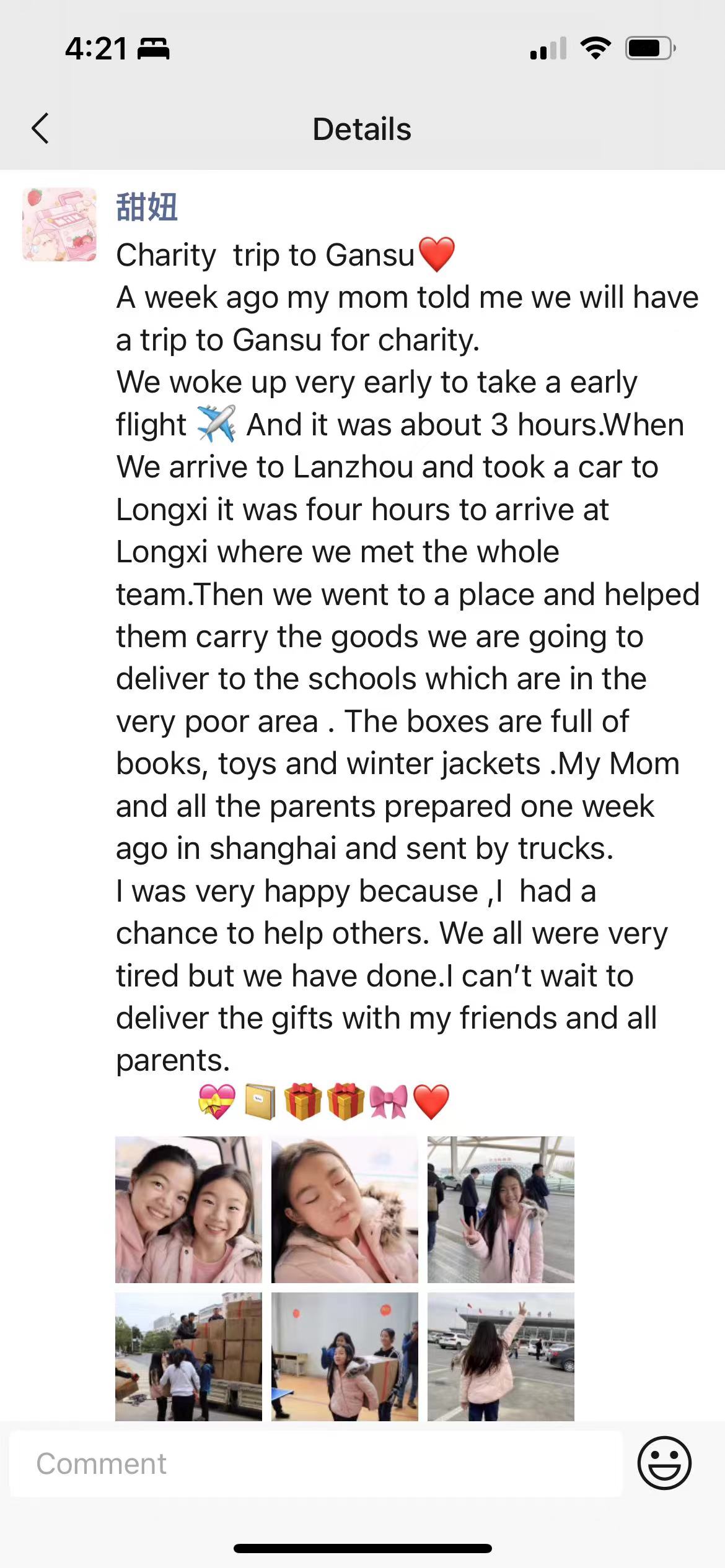Image resolution: width=725 pixels, height=1568 pixels.
Task: Open the 甜妞 username link
Action: tap(147, 207)
